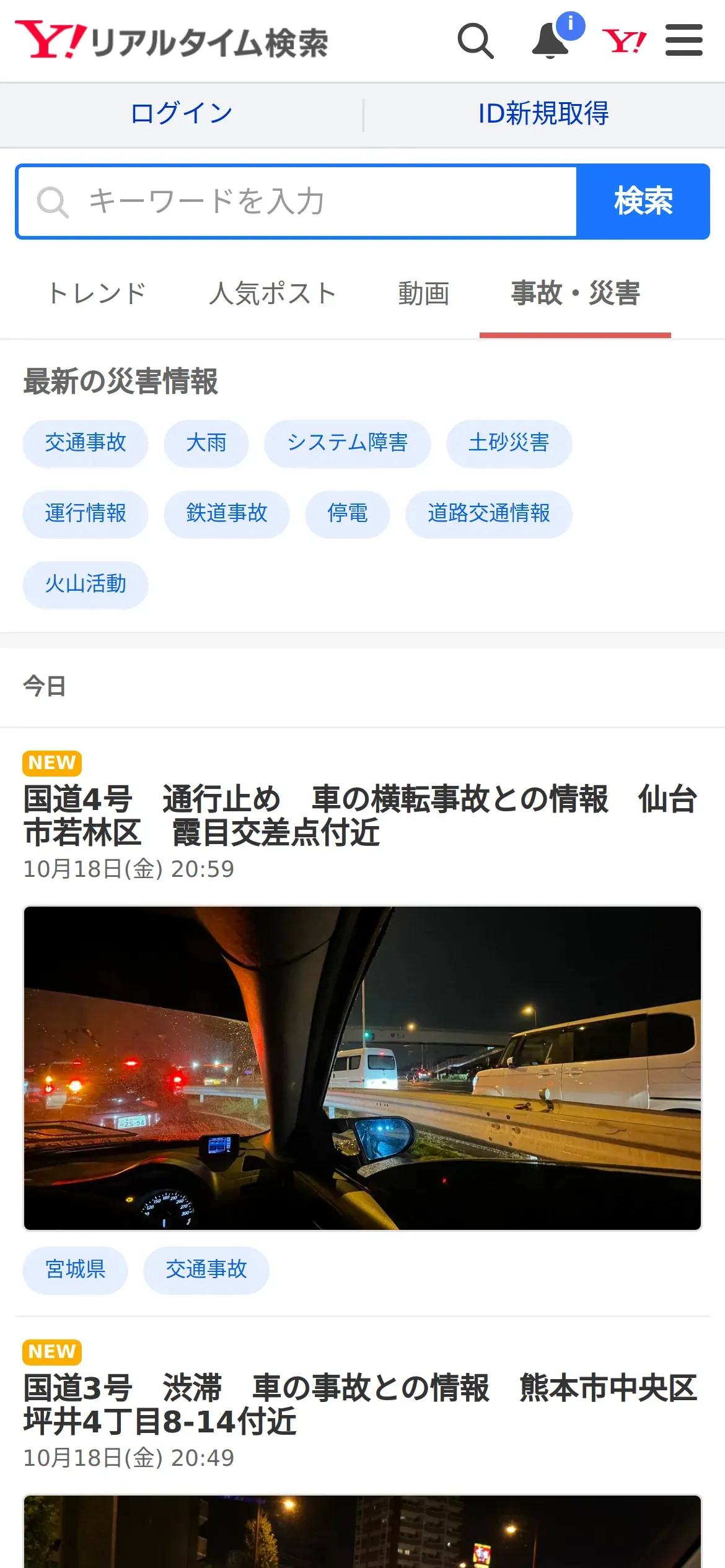This screenshot has width=725, height=1568.
Task: Focus the キーワードを入力 search field
Action: pyautogui.click(x=297, y=202)
